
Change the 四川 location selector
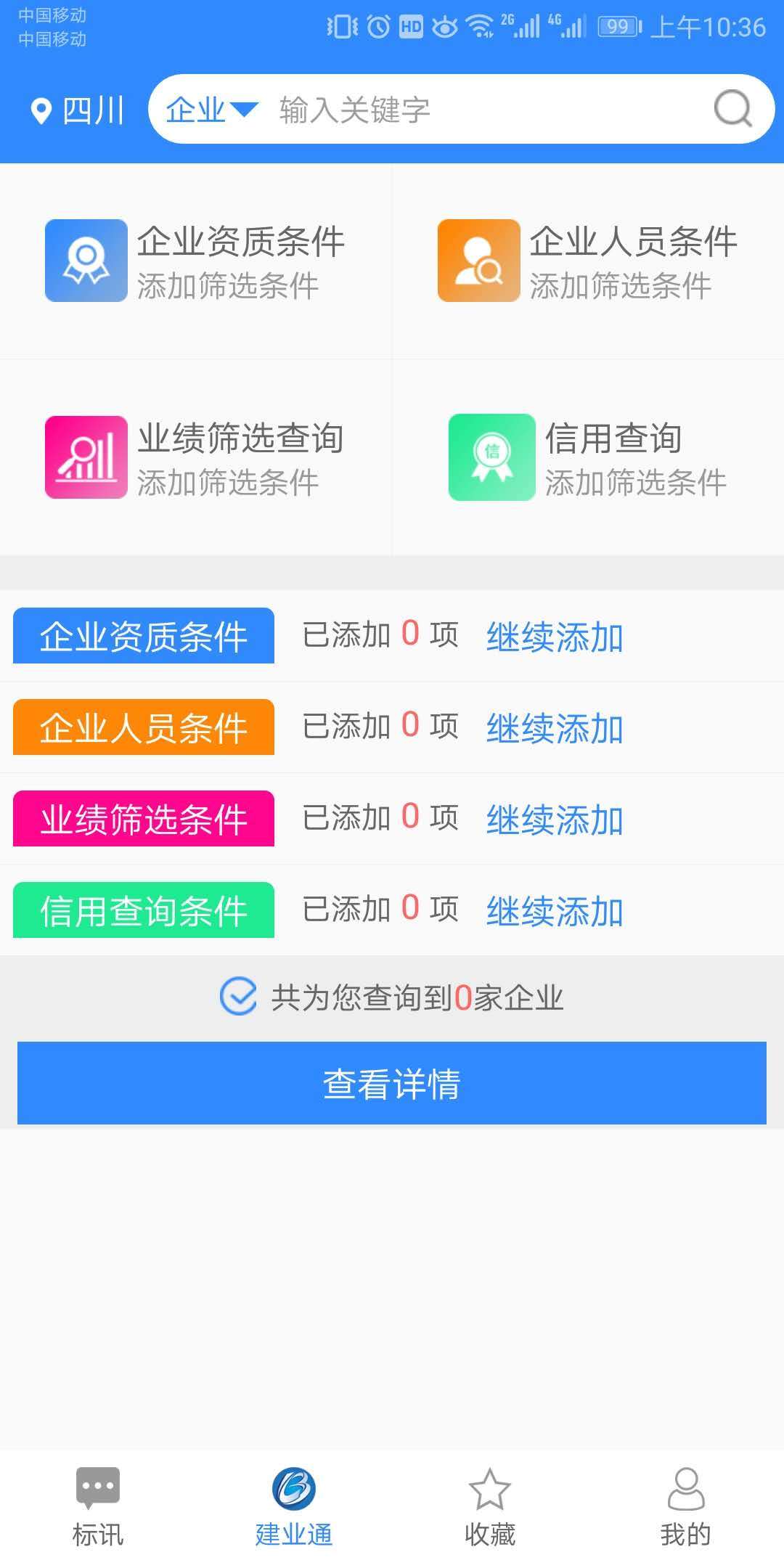point(78,110)
